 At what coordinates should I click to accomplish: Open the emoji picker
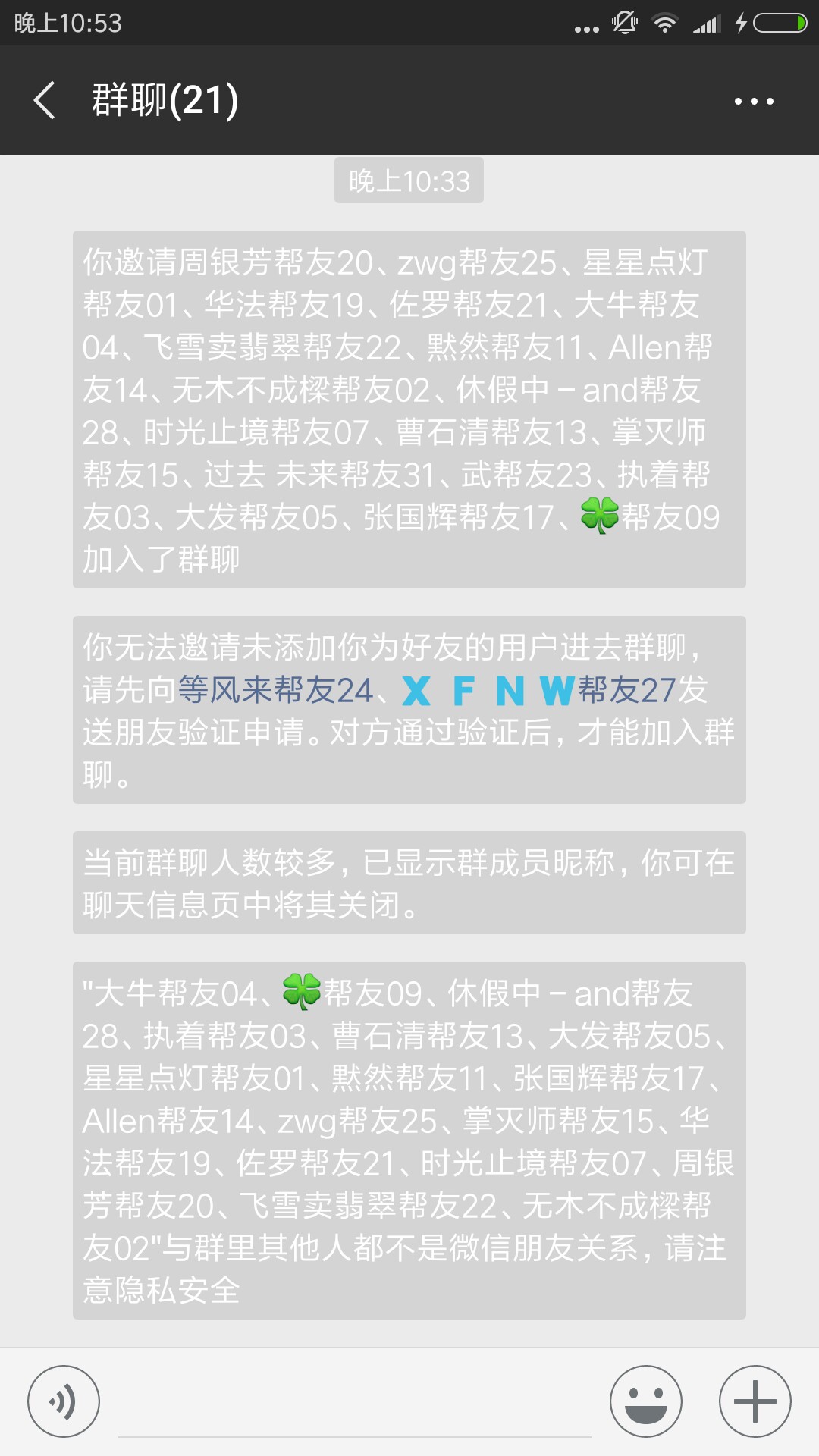[646, 1401]
